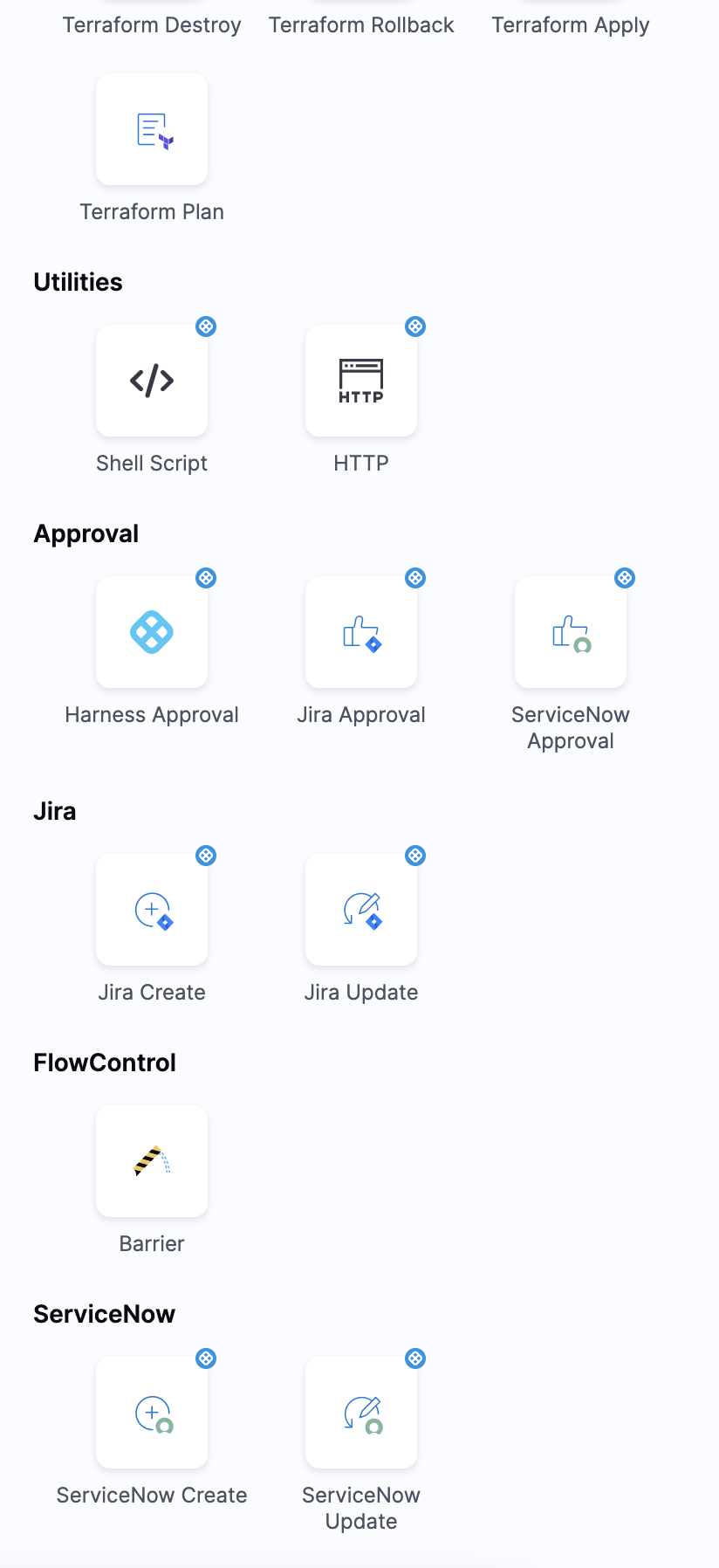
Task: Select the Harness Approval step
Action: (x=152, y=632)
